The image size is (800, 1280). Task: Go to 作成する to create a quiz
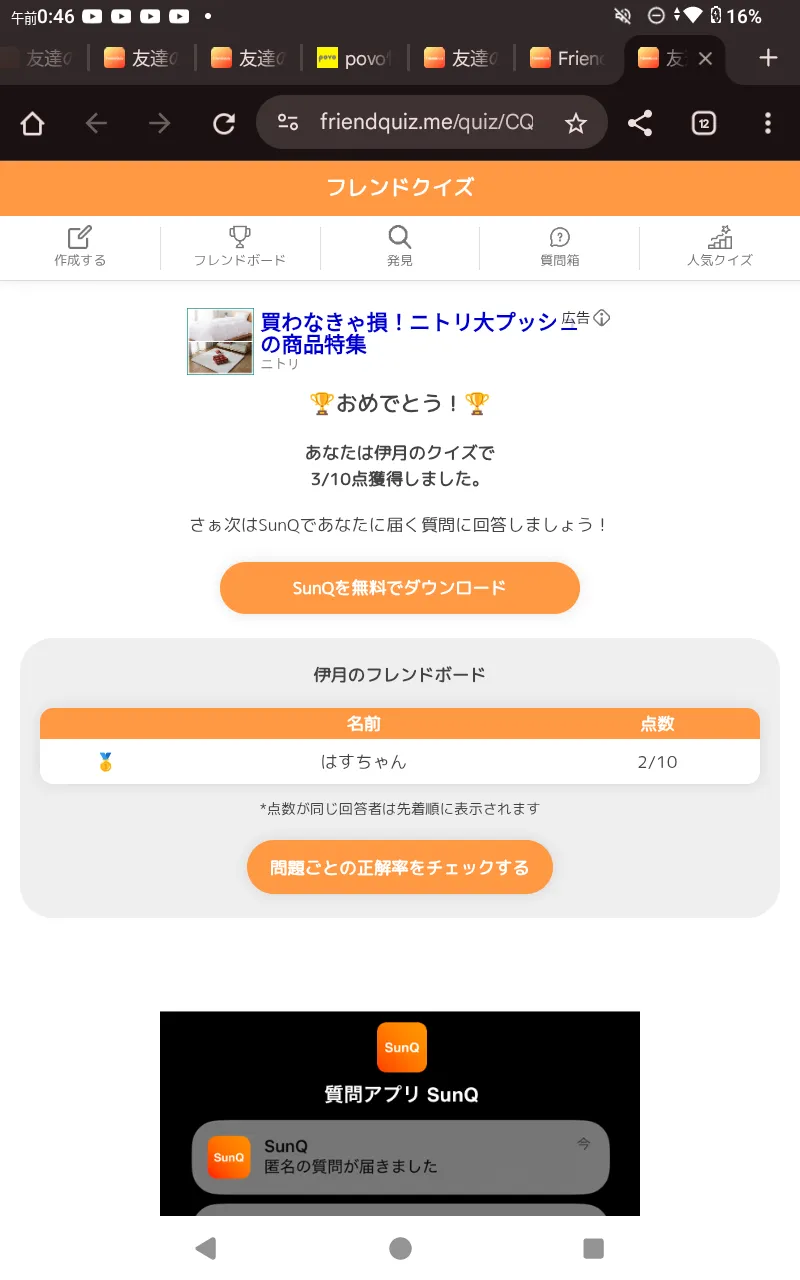click(x=80, y=247)
